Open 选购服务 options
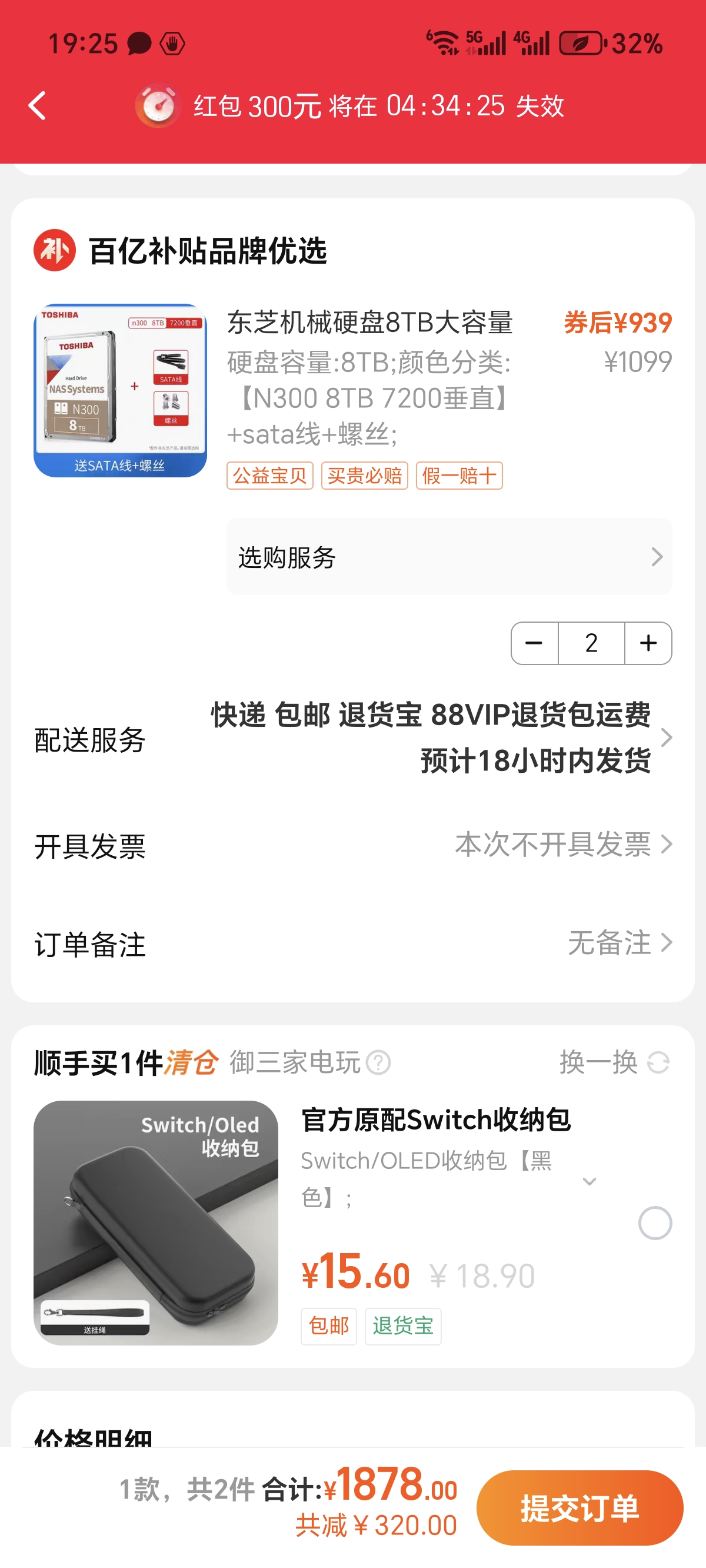 448,556
